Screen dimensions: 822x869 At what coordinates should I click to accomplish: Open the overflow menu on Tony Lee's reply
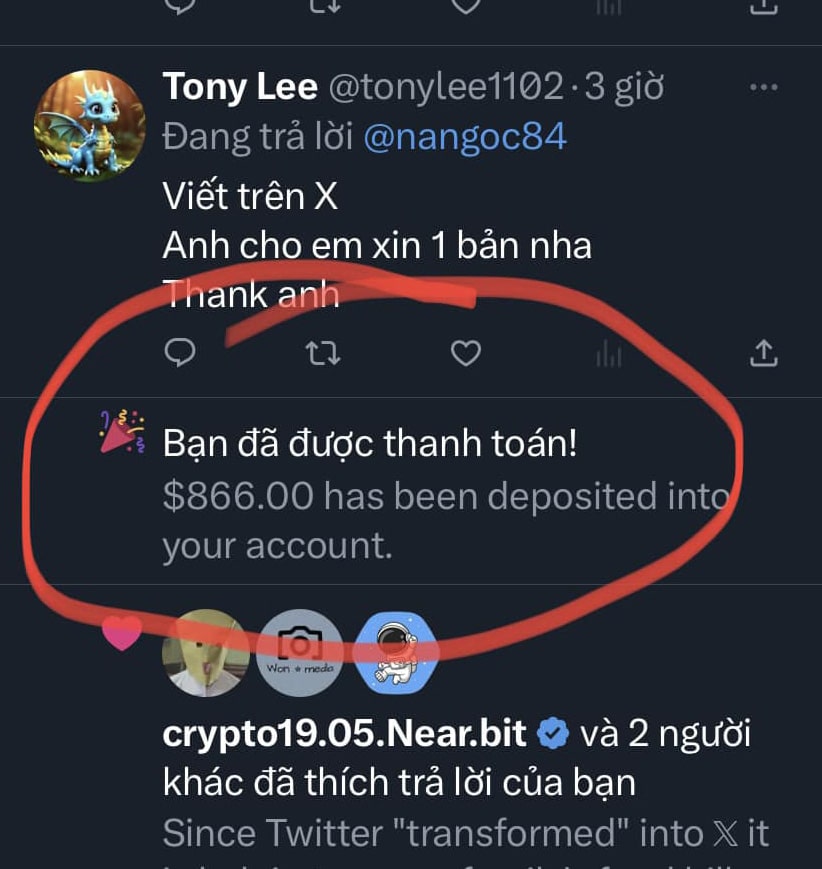tap(763, 88)
